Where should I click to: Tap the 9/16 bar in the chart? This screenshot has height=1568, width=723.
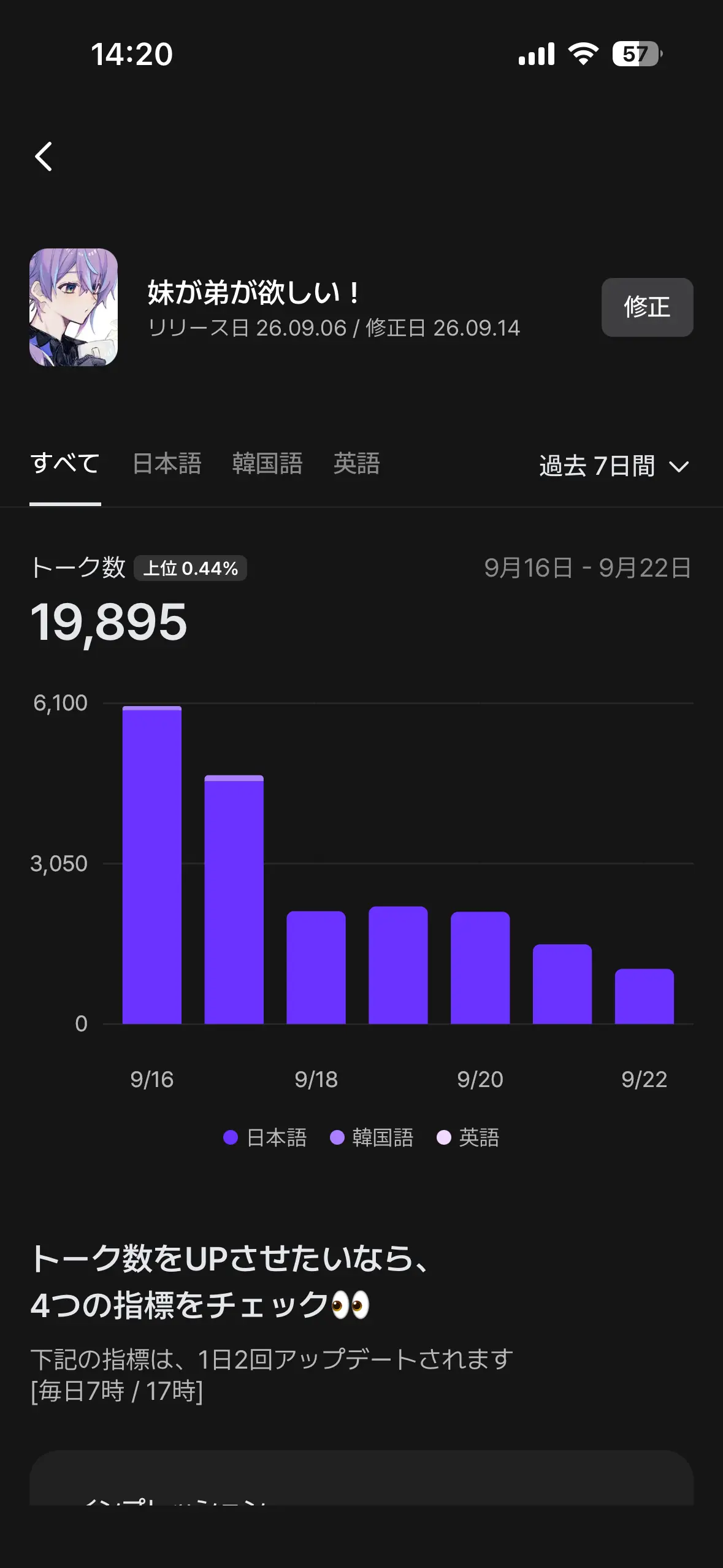click(x=152, y=864)
